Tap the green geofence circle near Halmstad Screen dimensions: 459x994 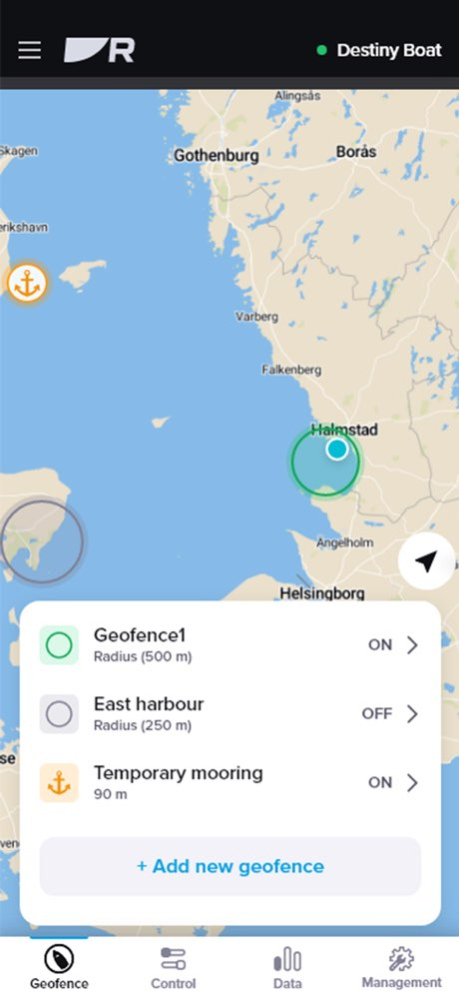click(x=325, y=462)
